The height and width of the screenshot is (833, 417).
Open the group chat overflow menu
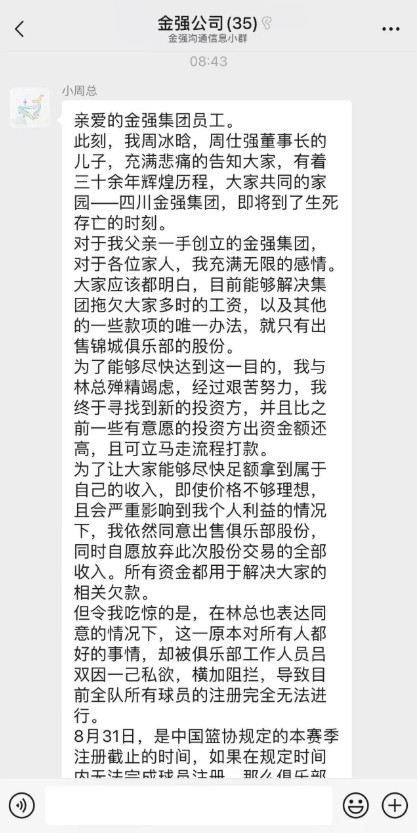click(x=391, y=29)
